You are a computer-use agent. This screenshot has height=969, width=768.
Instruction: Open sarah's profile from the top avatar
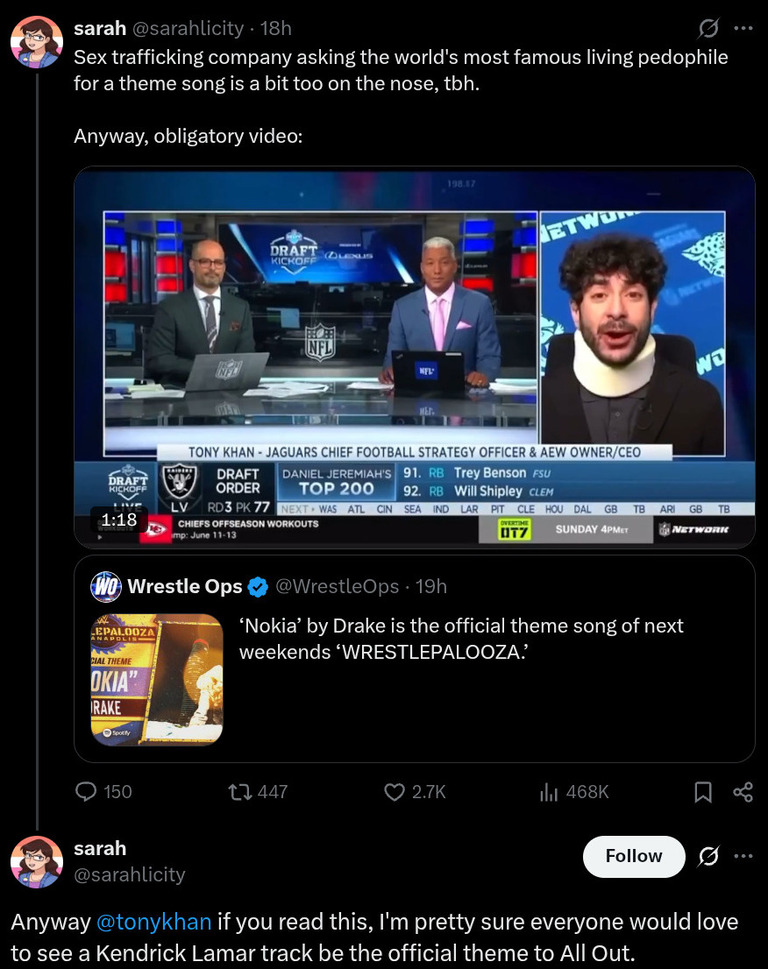click(x=36, y=42)
